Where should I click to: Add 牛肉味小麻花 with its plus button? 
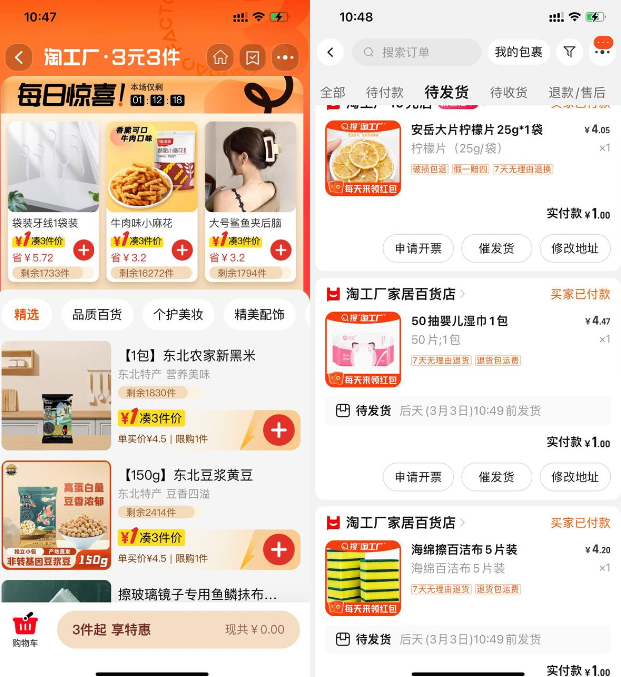point(182,250)
